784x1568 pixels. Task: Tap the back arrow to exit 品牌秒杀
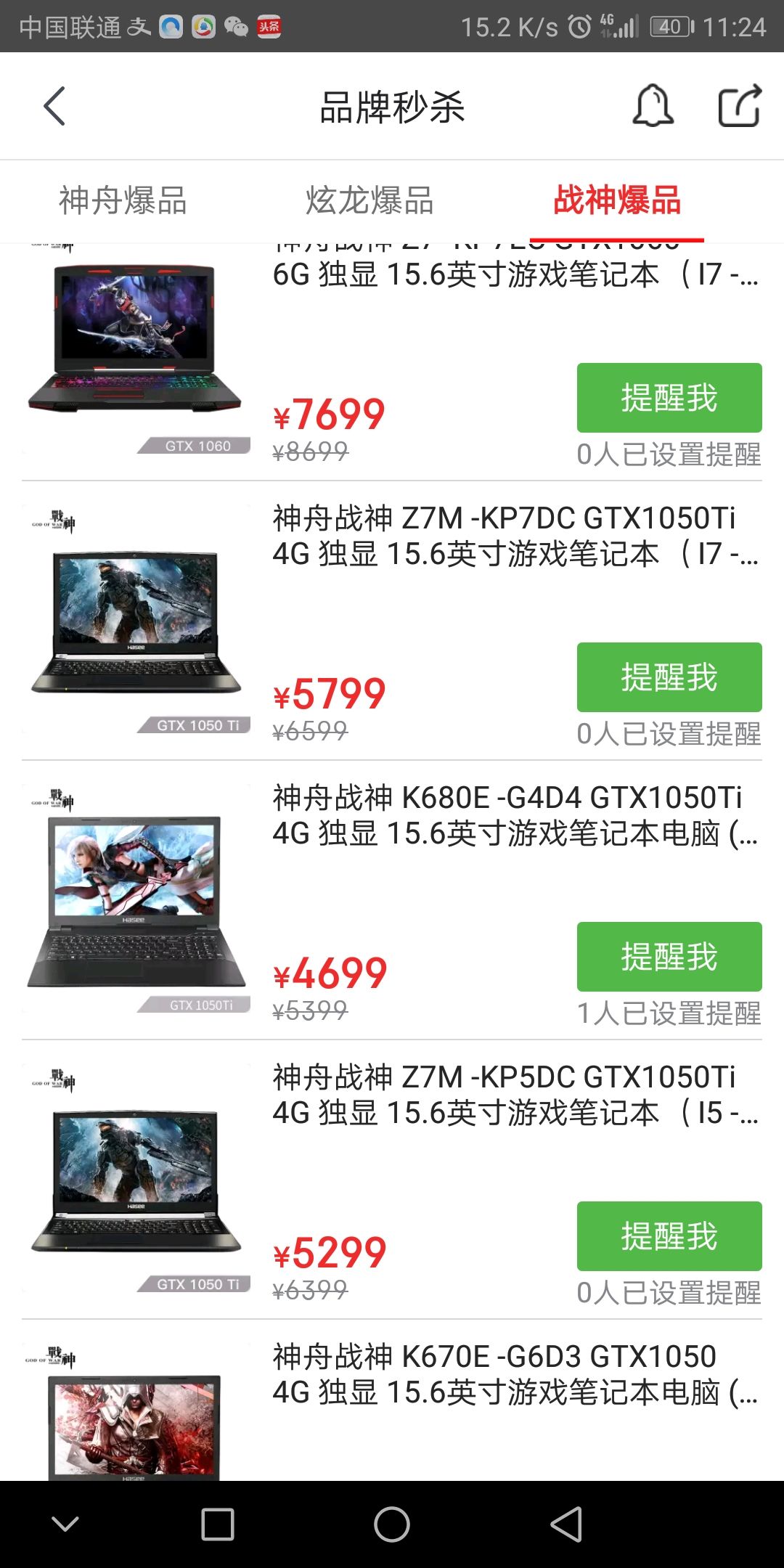tap(53, 106)
